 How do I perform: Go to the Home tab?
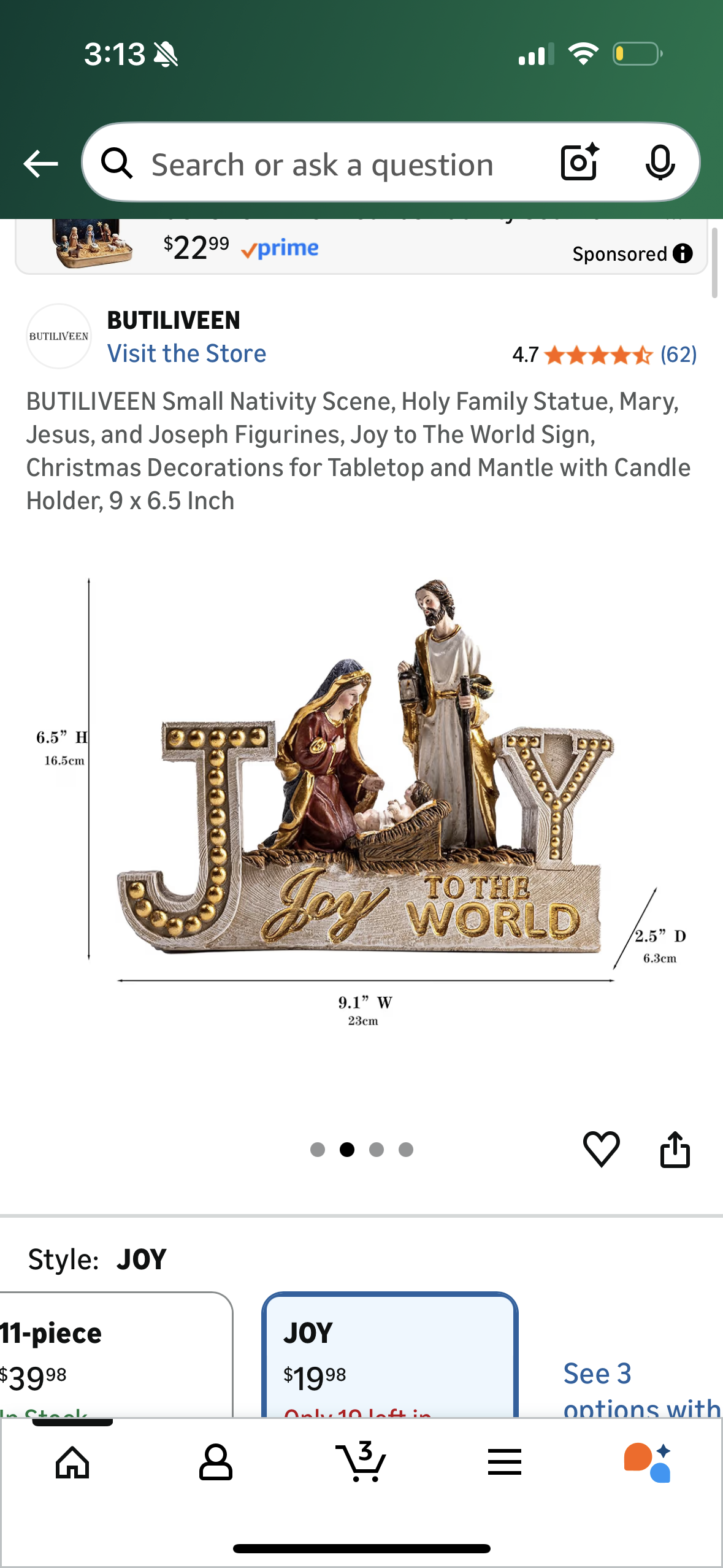[72, 1462]
